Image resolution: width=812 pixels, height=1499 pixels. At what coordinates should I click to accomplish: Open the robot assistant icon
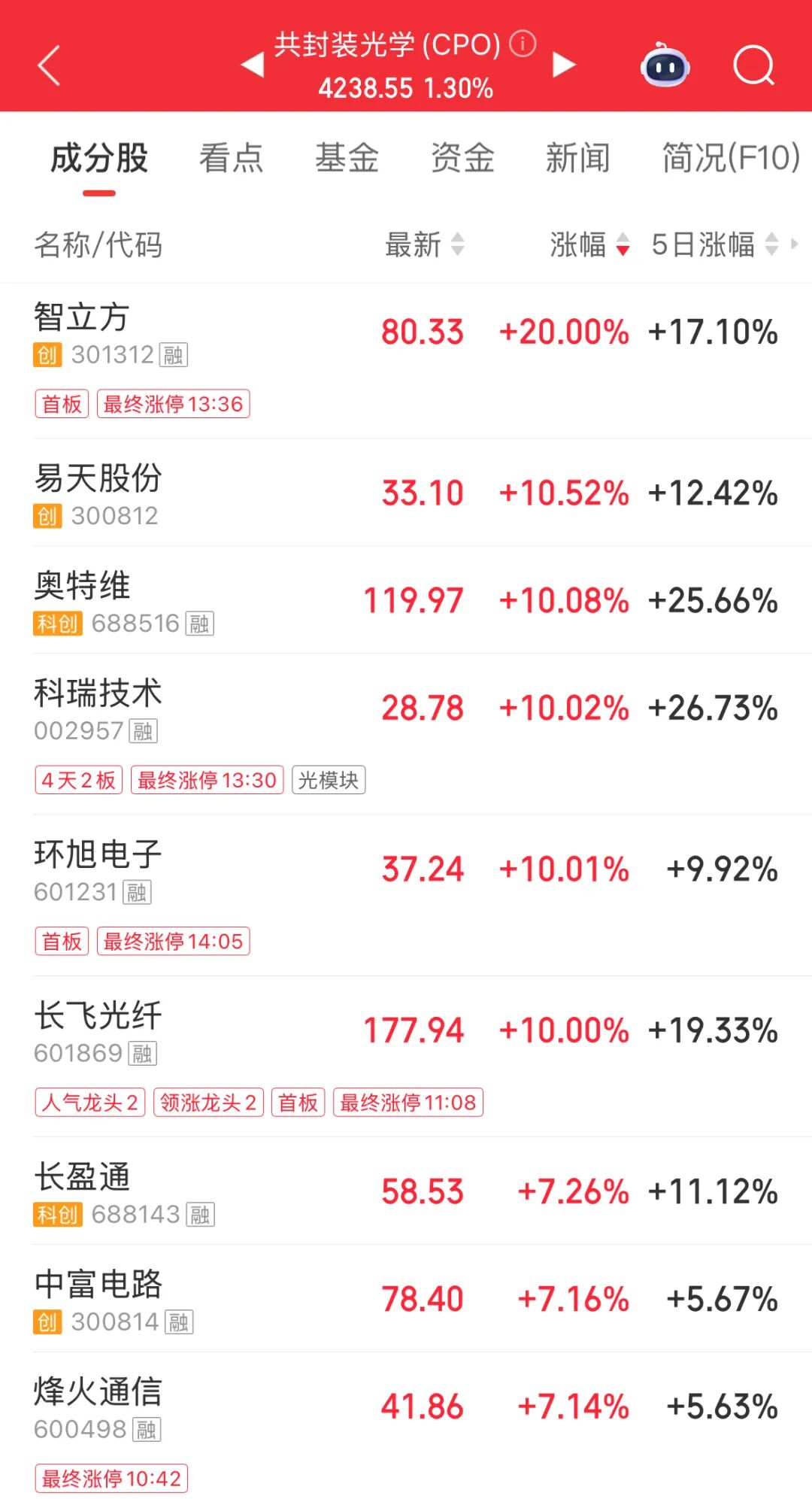tap(665, 65)
